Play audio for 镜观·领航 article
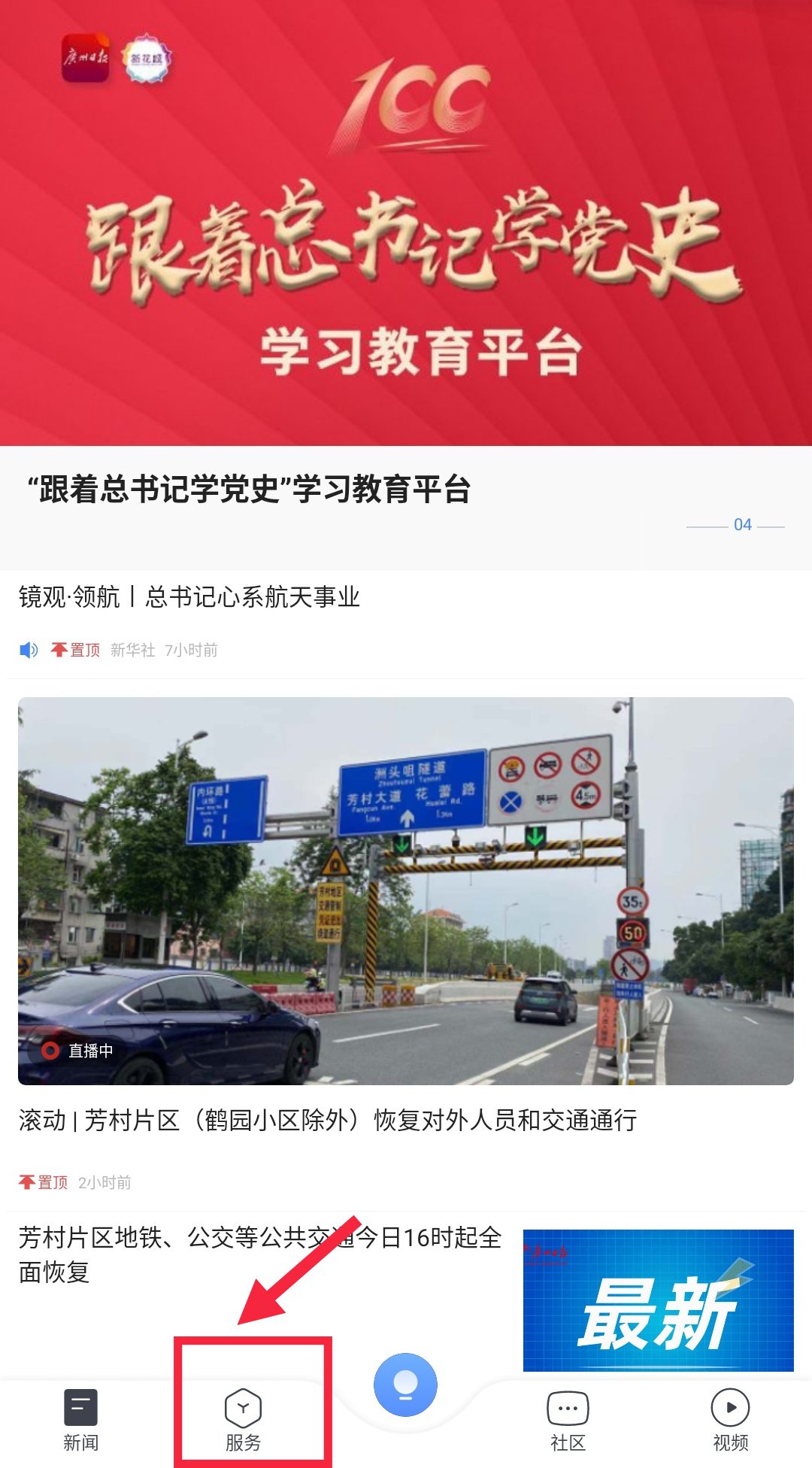The height and width of the screenshot is (1468, 812). pos(29,650)
